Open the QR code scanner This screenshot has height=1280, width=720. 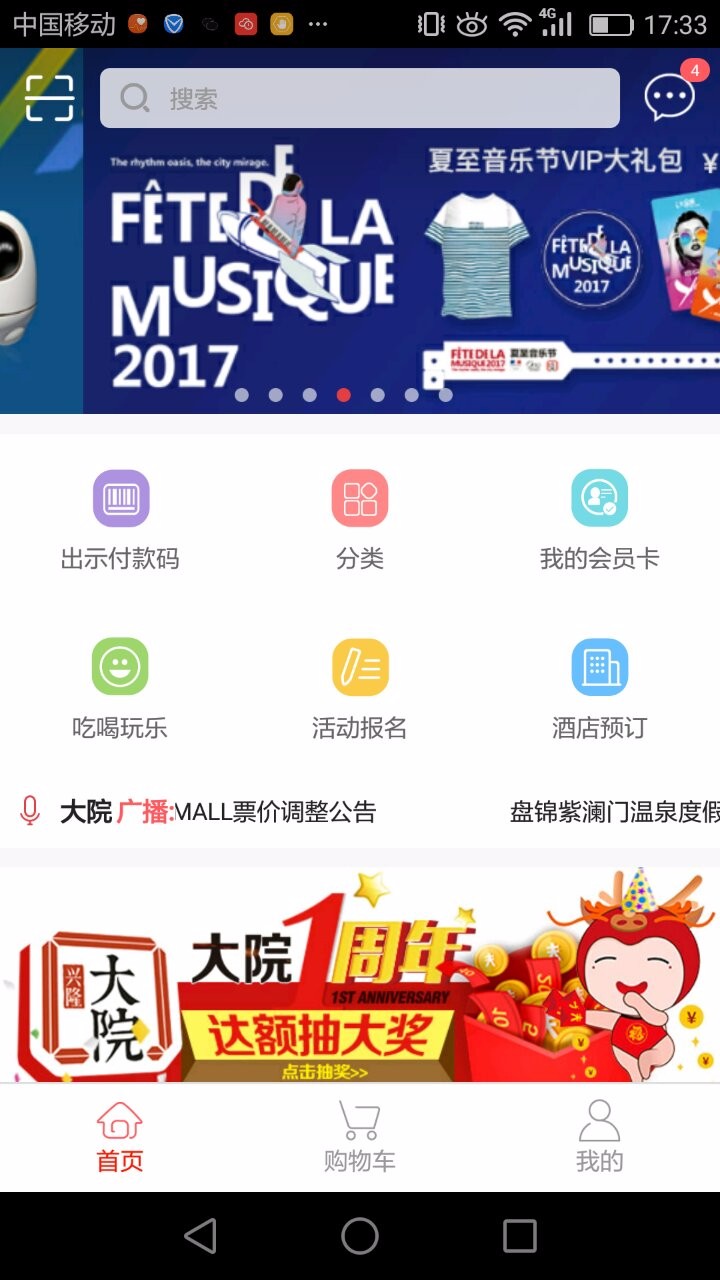tap(47, 96)
